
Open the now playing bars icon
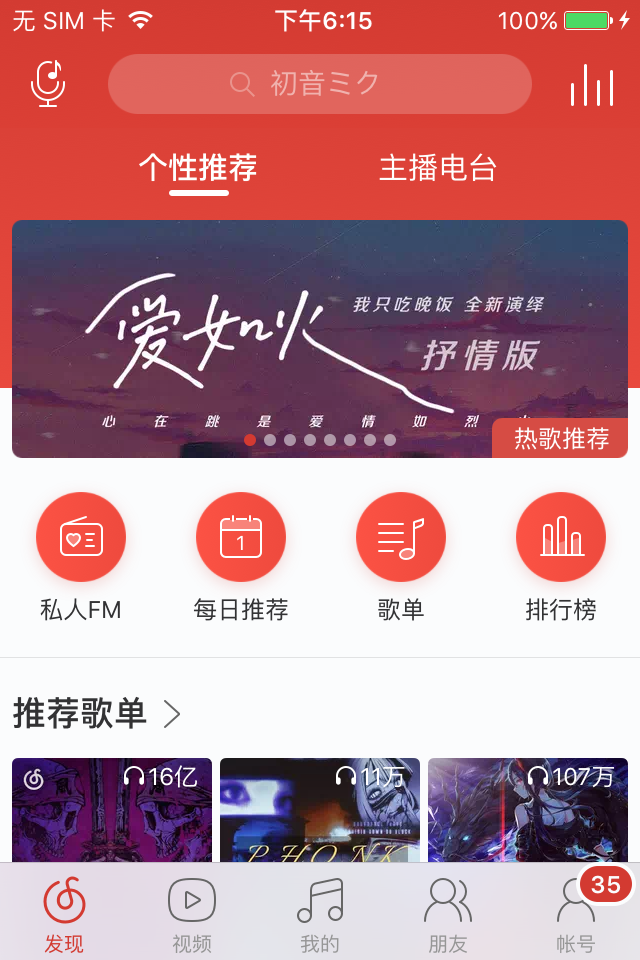[x=591, y=86]
